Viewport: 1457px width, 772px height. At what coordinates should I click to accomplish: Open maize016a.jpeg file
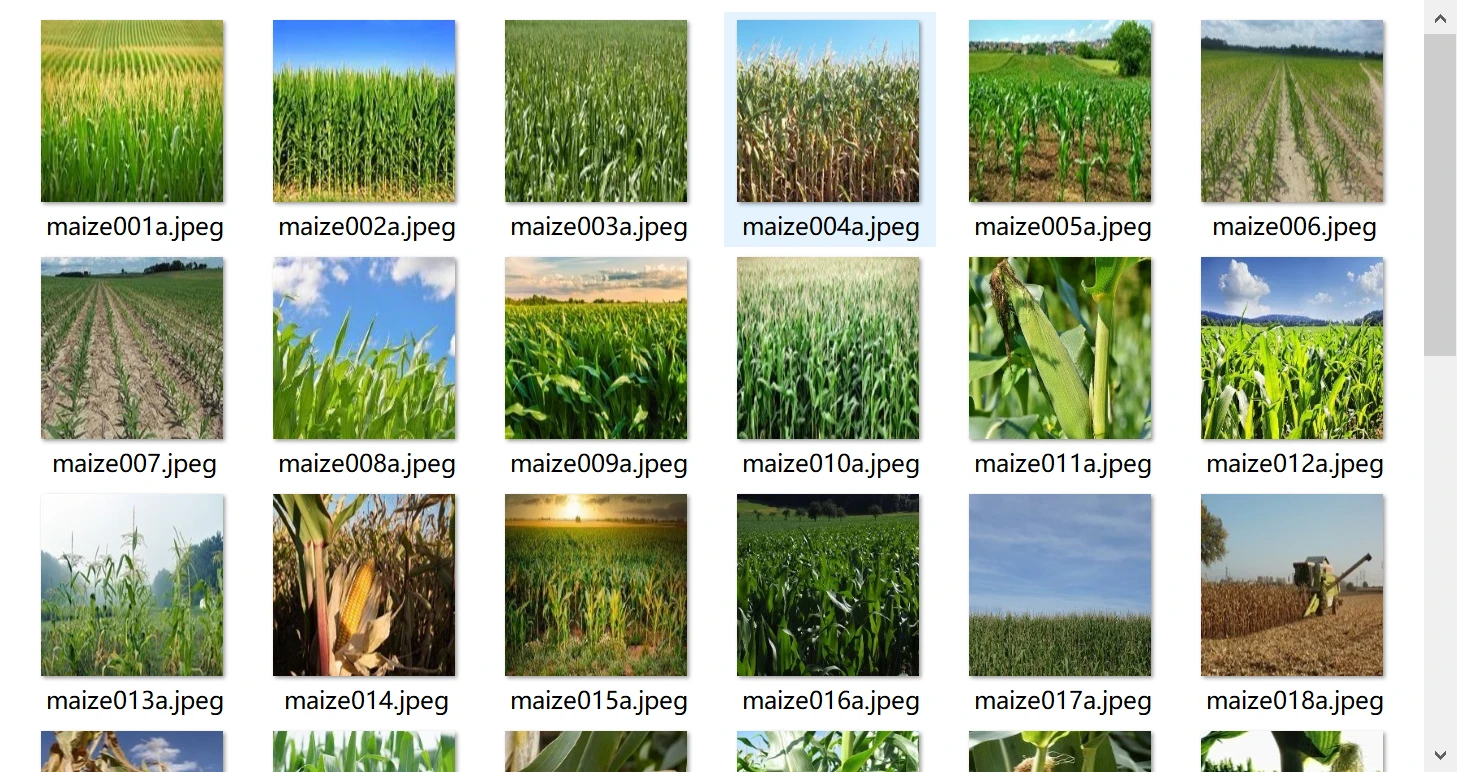tap(828, 585)
